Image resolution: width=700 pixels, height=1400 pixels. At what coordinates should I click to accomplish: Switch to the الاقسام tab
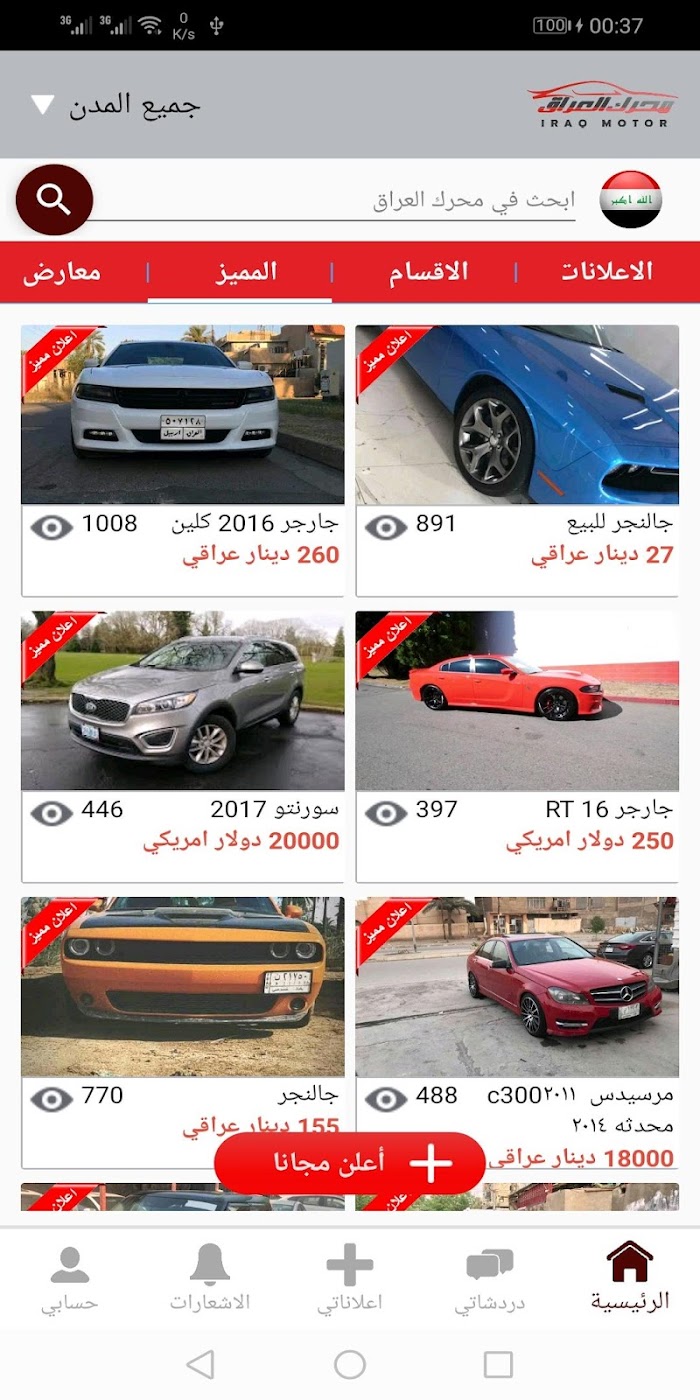(428, 272)
